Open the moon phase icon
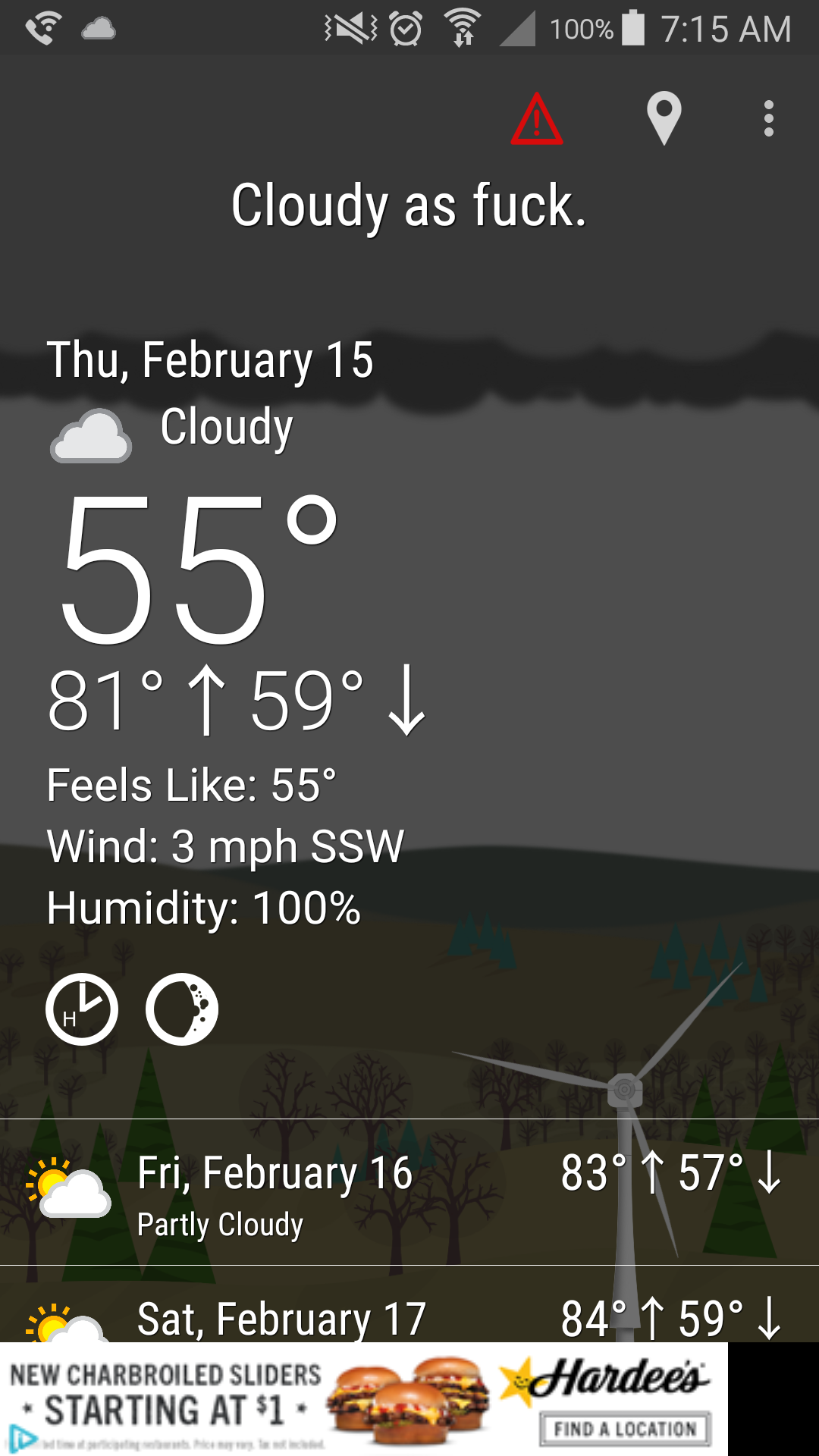Image resolution: width=819 pixels, height=1456 pixels. click(x=182, y=1009)
